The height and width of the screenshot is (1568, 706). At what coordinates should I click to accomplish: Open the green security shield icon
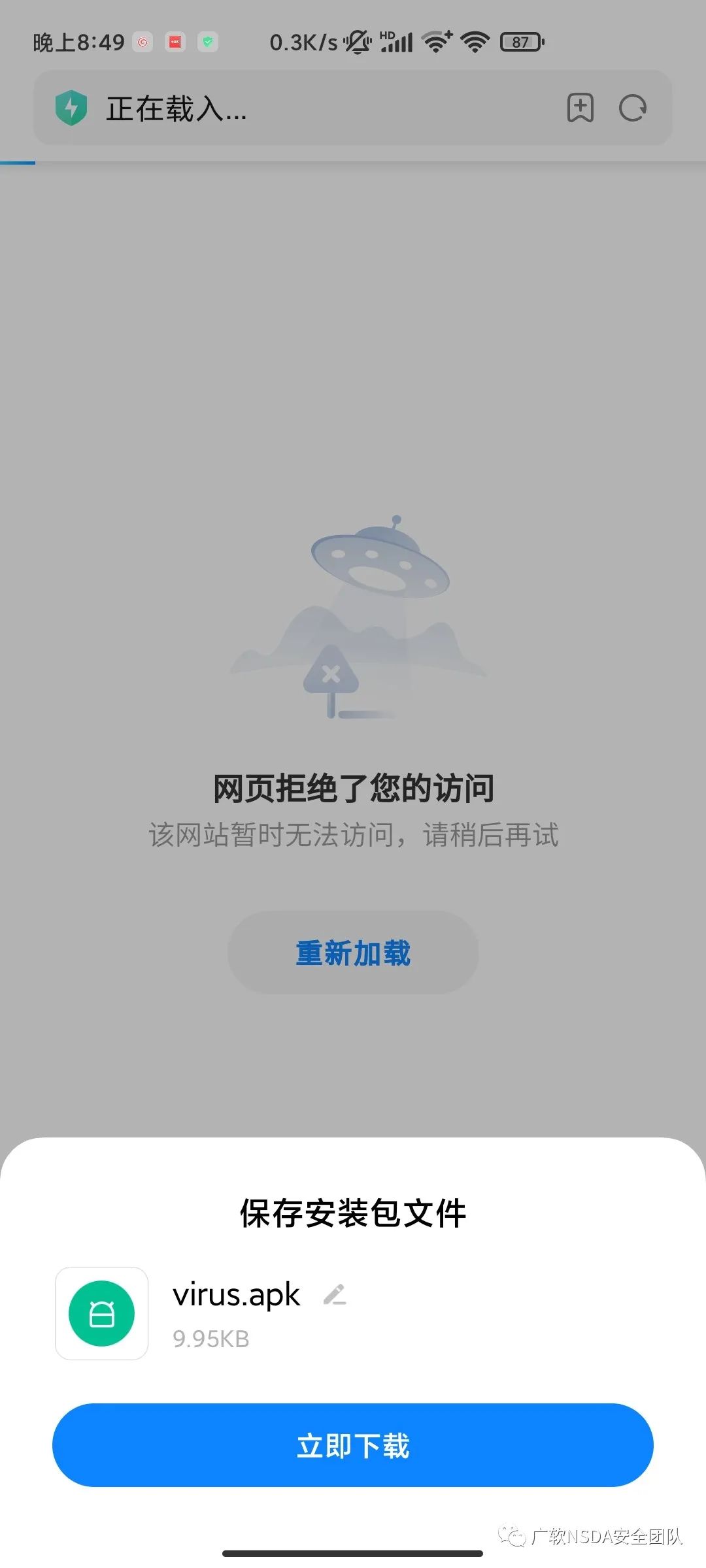pos(71,108)
